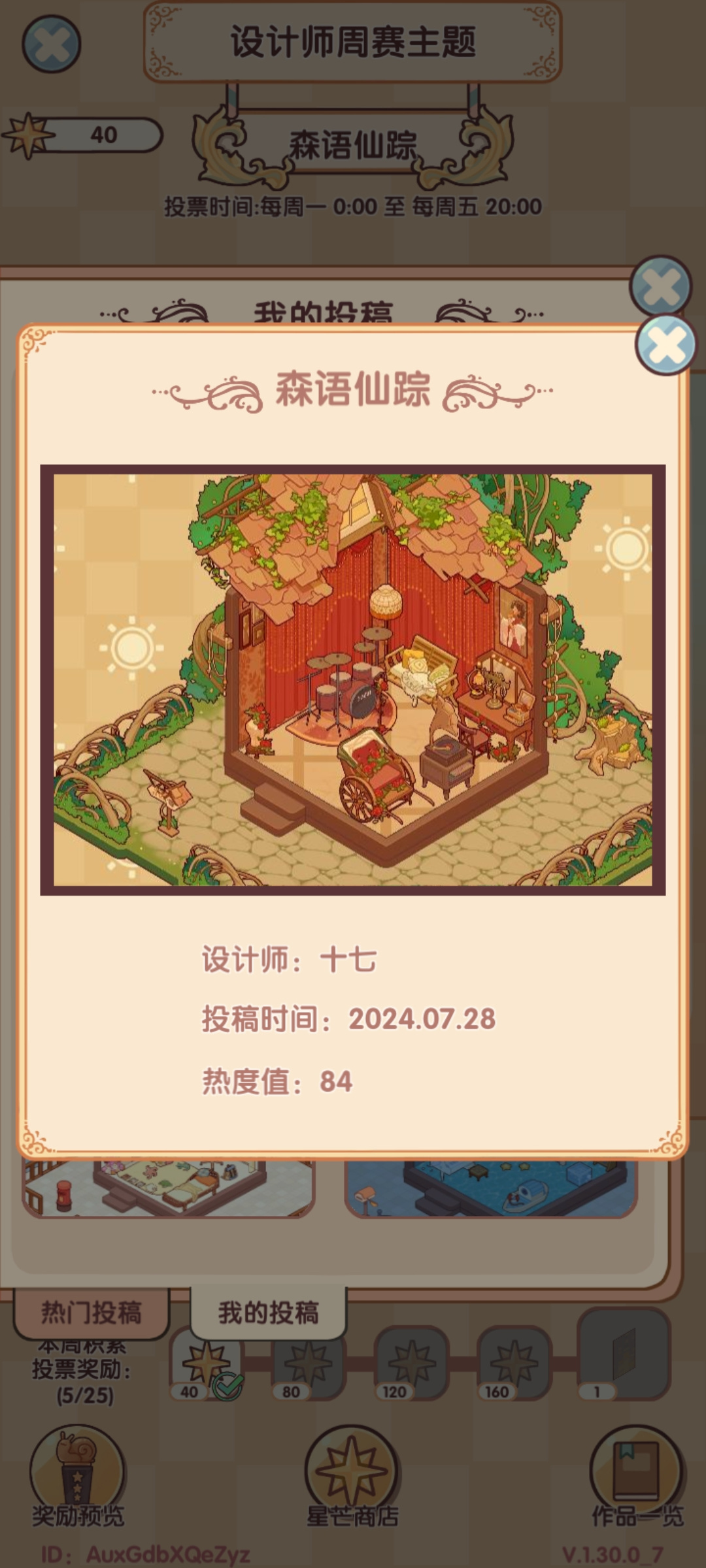Switch to the 热门投稿 tab
The width and height of the screenshot is (706, 1568).
tap(92, 1312)
